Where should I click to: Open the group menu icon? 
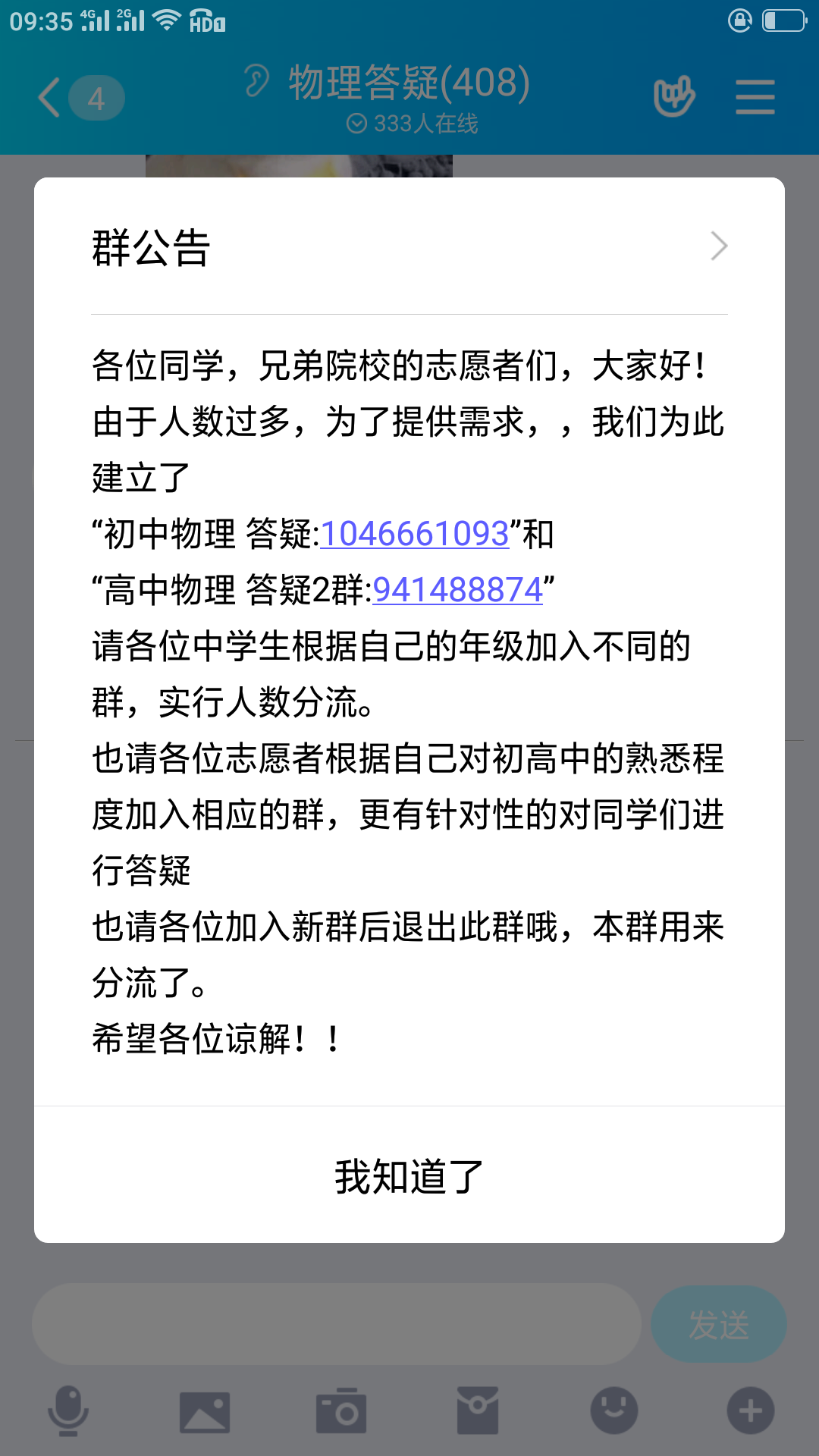pyautogui.click(x=755, y=98)
